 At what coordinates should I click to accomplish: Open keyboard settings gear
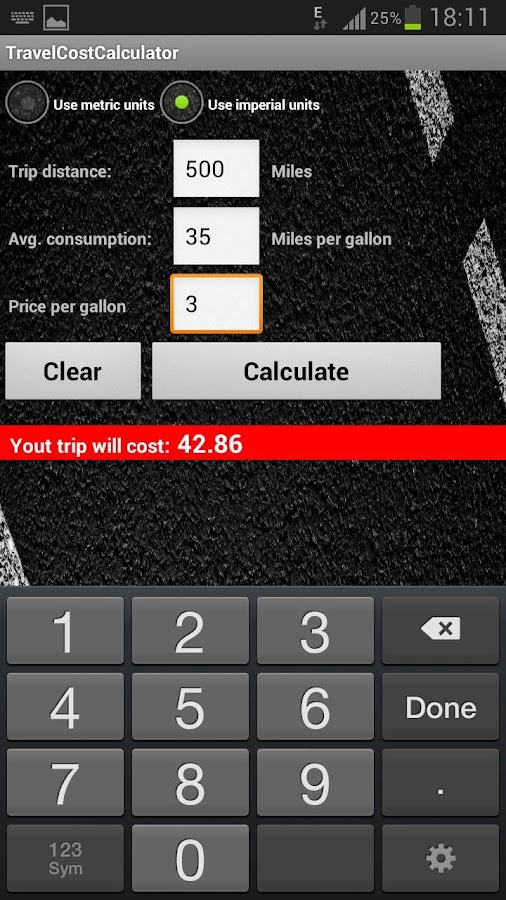click(441, 859)
